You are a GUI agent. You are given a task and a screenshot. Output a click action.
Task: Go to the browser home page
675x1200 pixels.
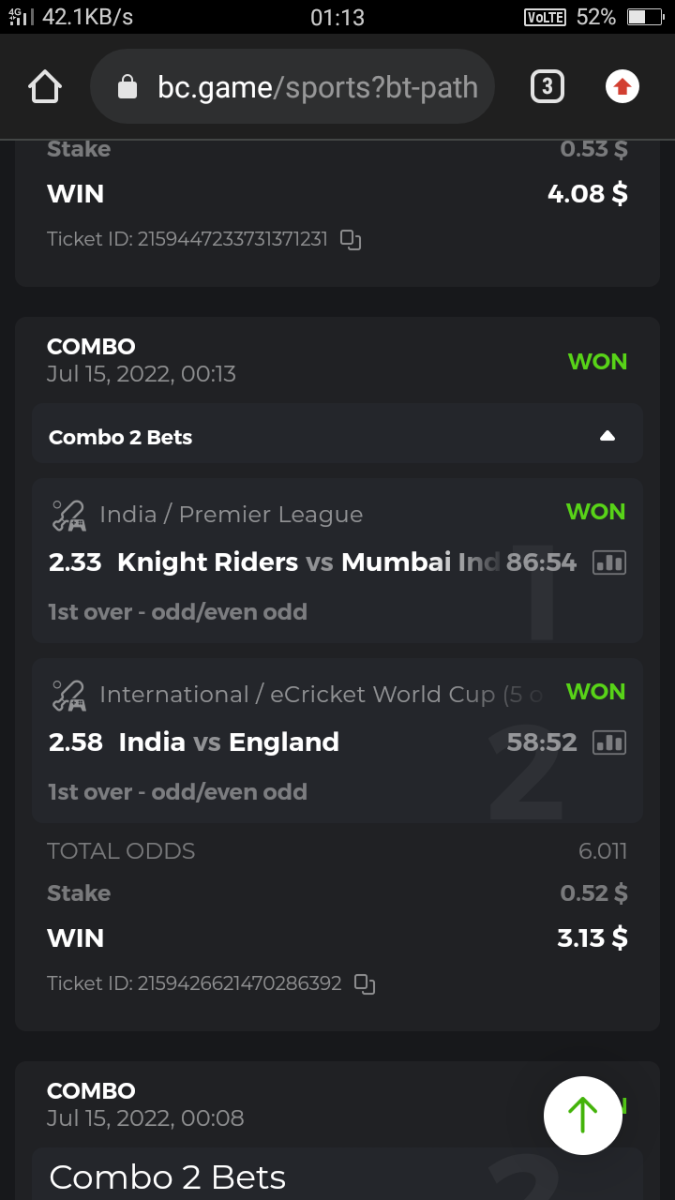click(x=45, y=88)
